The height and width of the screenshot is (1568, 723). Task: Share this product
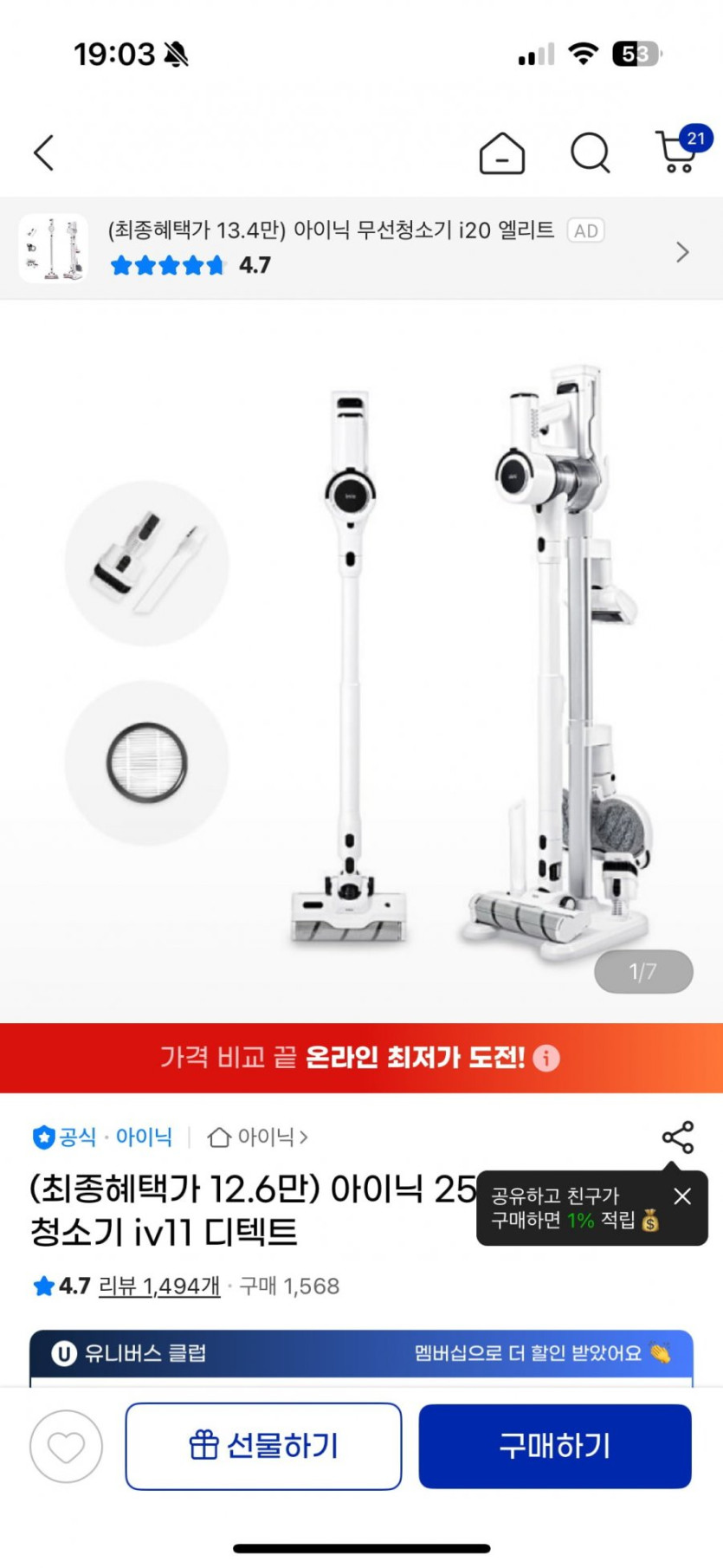677,1137
